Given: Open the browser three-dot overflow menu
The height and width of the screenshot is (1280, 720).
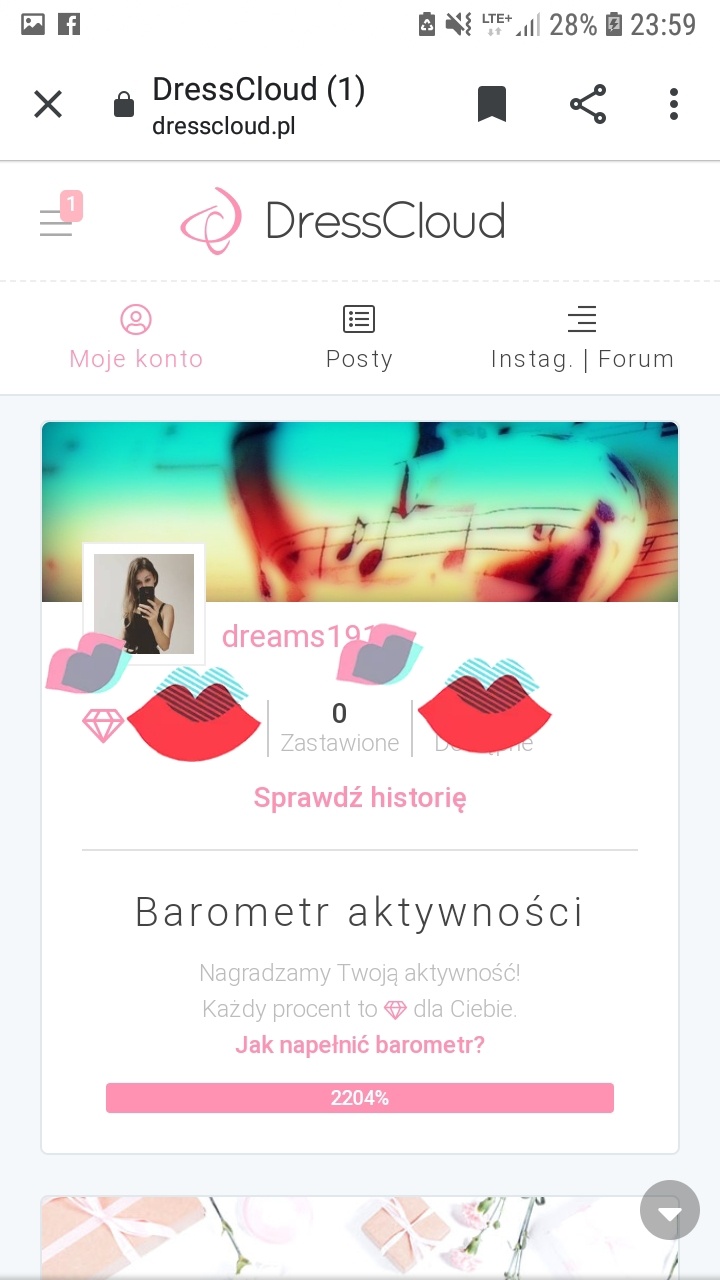Looking at the screenshot, I should pos(673,103).
